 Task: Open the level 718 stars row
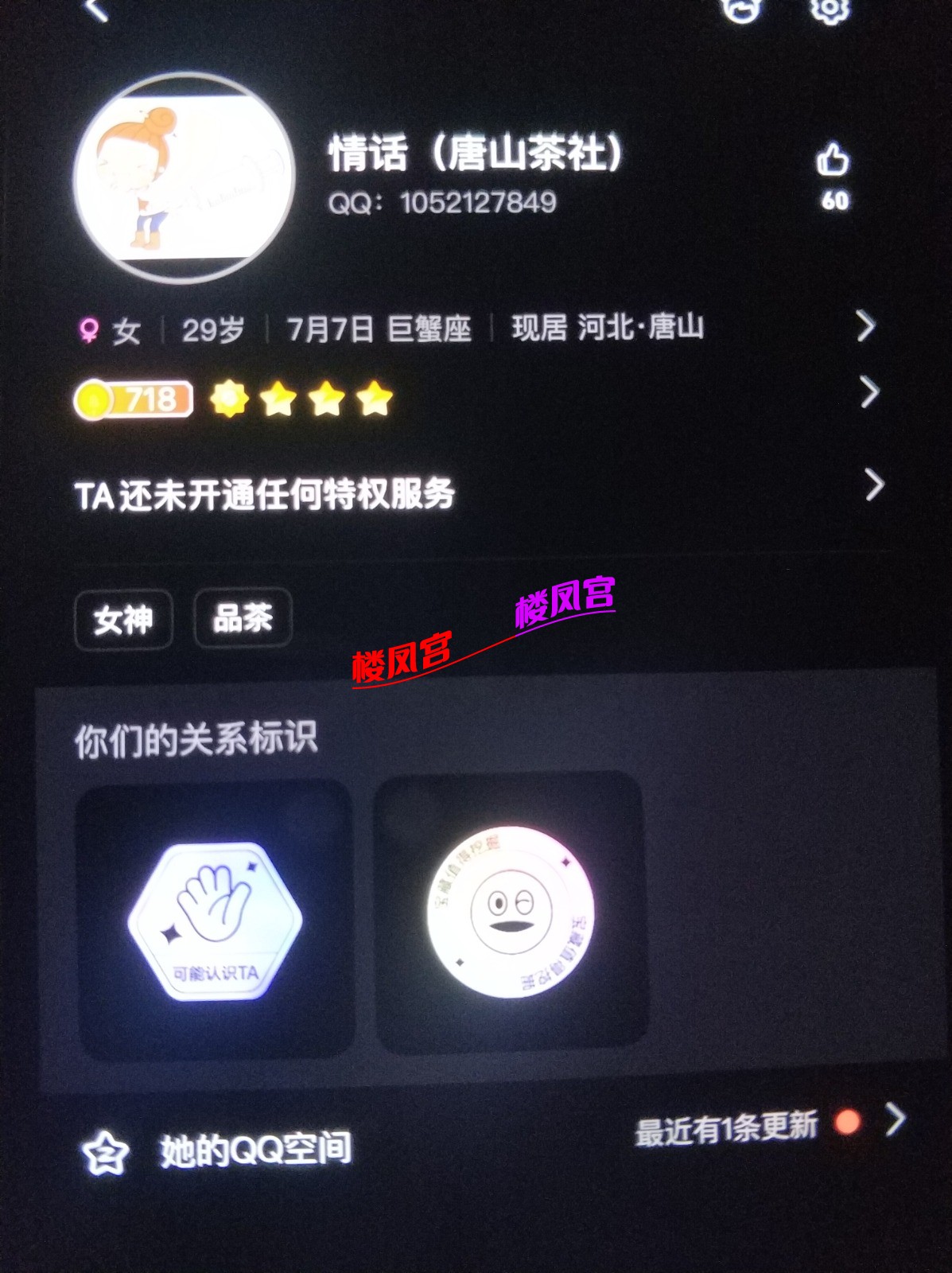tap(477, 397)
